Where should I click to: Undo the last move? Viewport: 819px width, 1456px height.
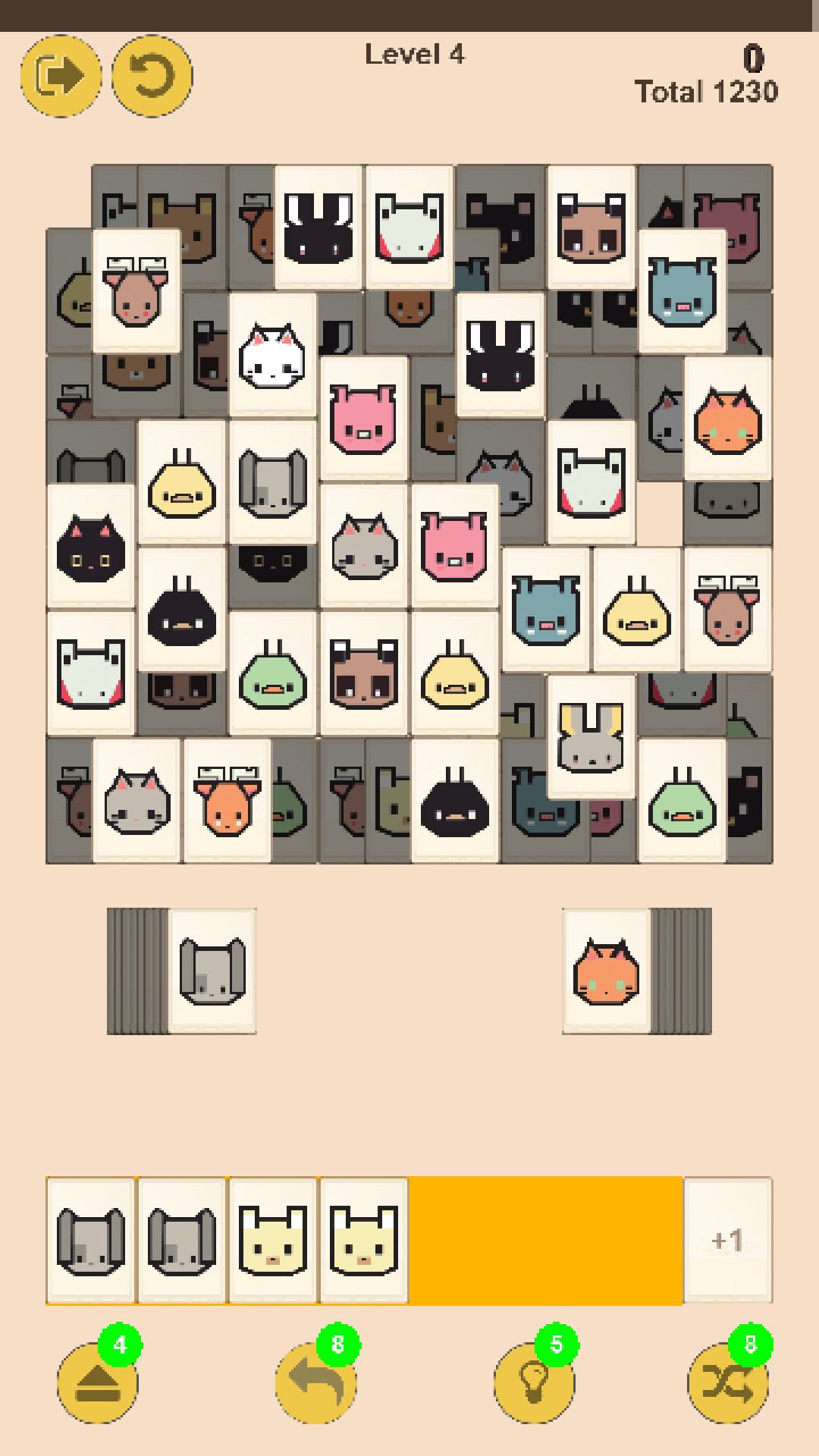315,1382
